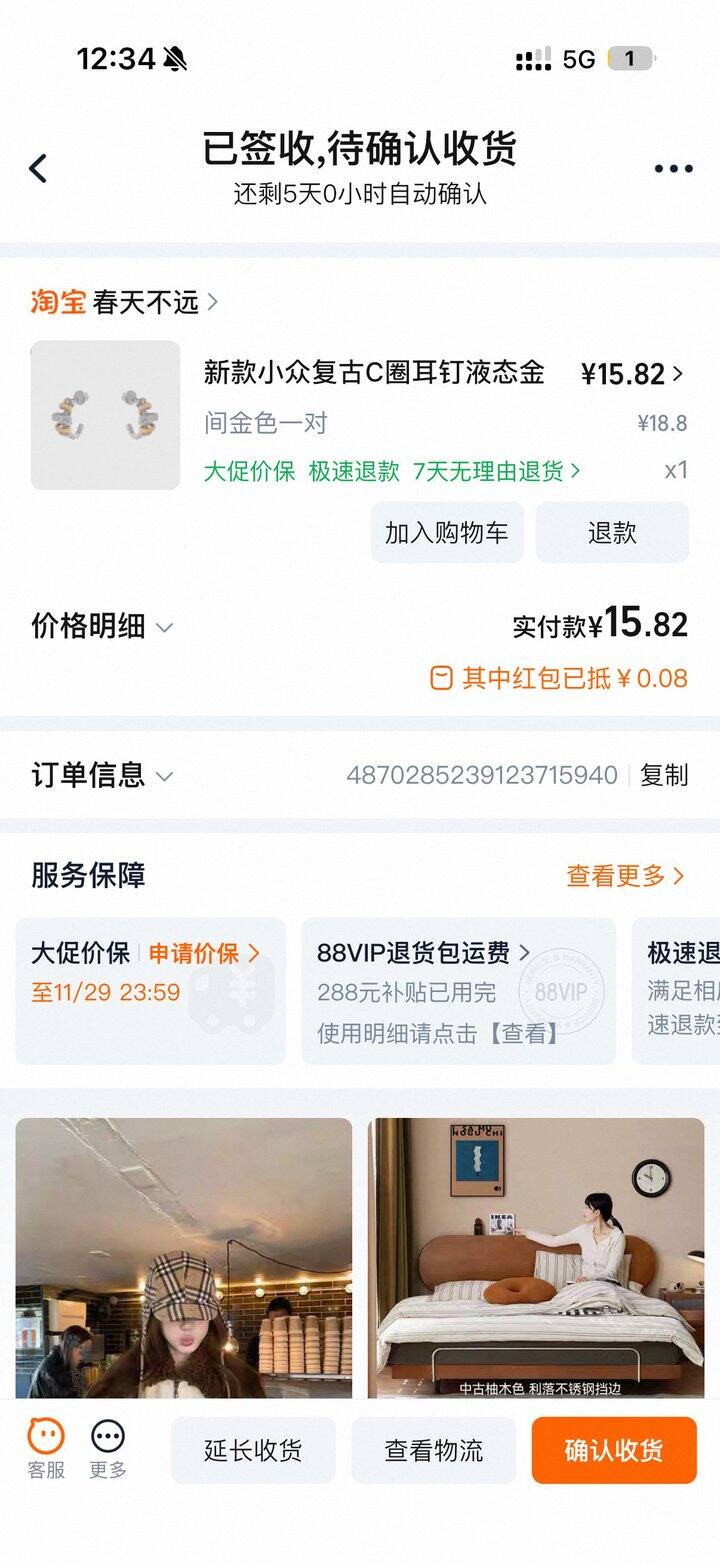Open the 88VIP退货包运费 card
The width and height of the screenshot is (720, 1565).
point(458,990)
